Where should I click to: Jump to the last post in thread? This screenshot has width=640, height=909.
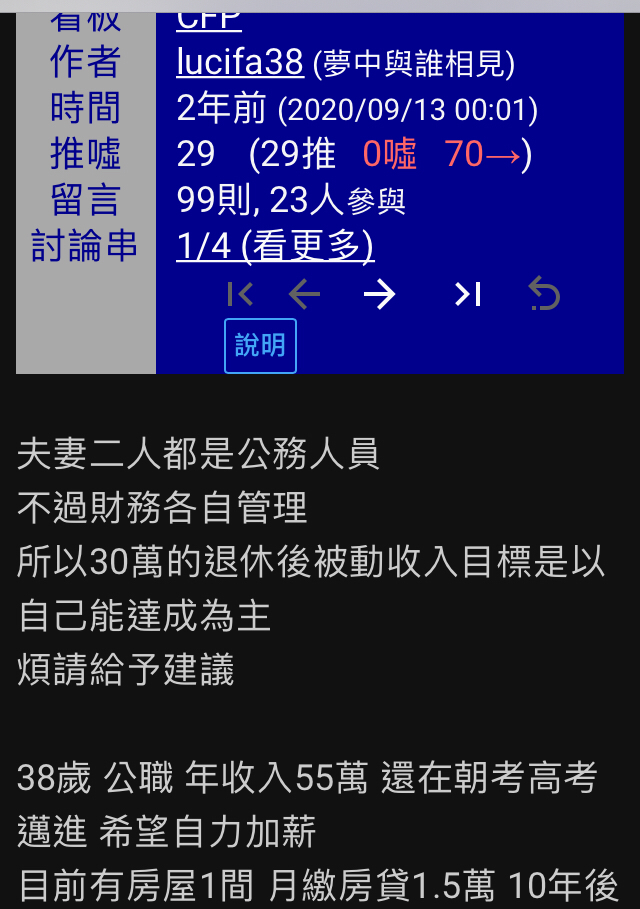point(467,294)
